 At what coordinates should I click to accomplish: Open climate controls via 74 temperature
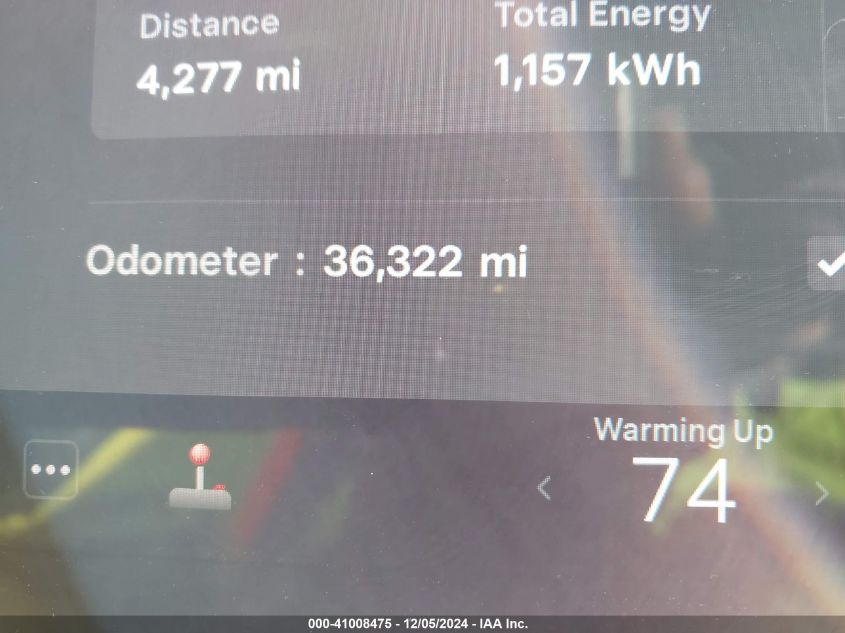(x=684, y=490)
